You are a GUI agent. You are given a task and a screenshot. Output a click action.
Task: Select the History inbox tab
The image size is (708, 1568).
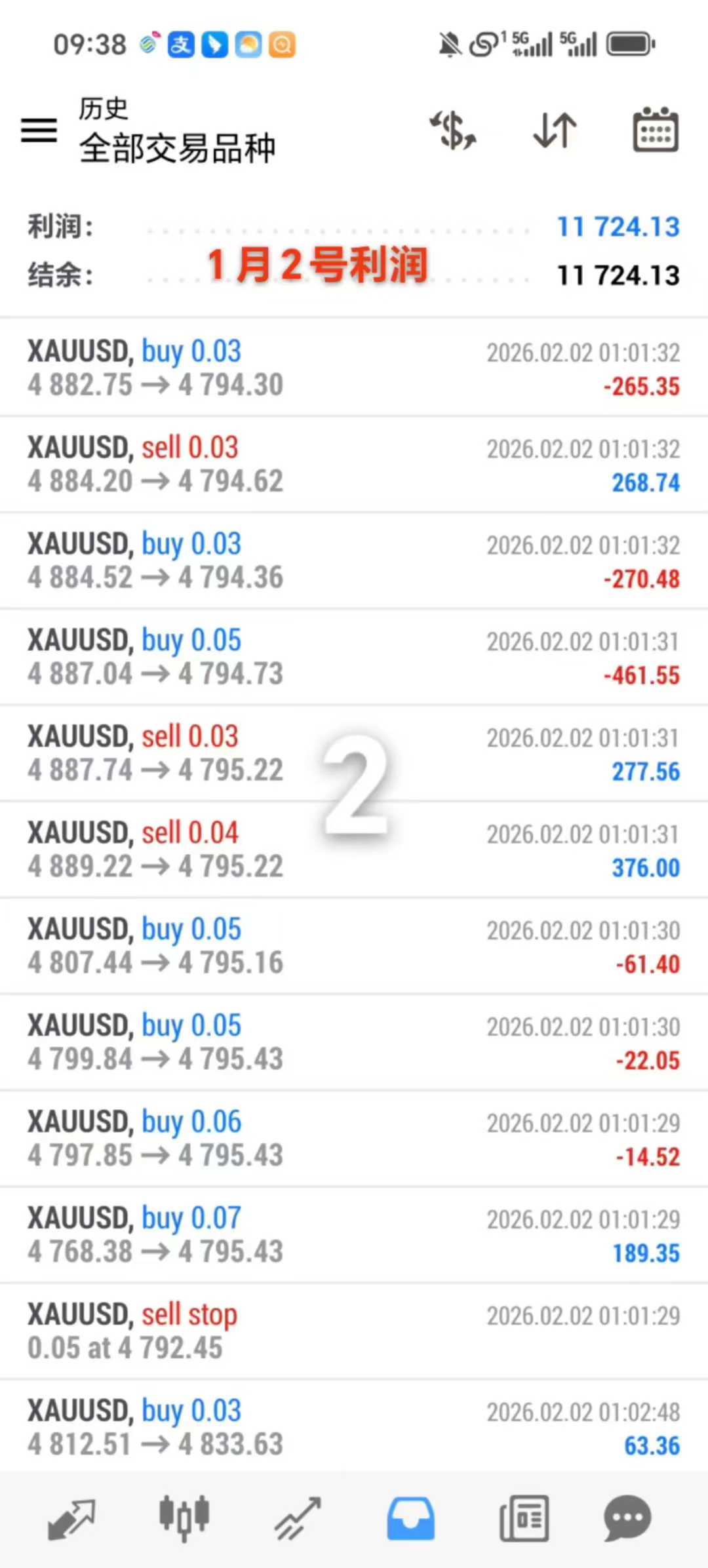click(x=410, y=1518)
